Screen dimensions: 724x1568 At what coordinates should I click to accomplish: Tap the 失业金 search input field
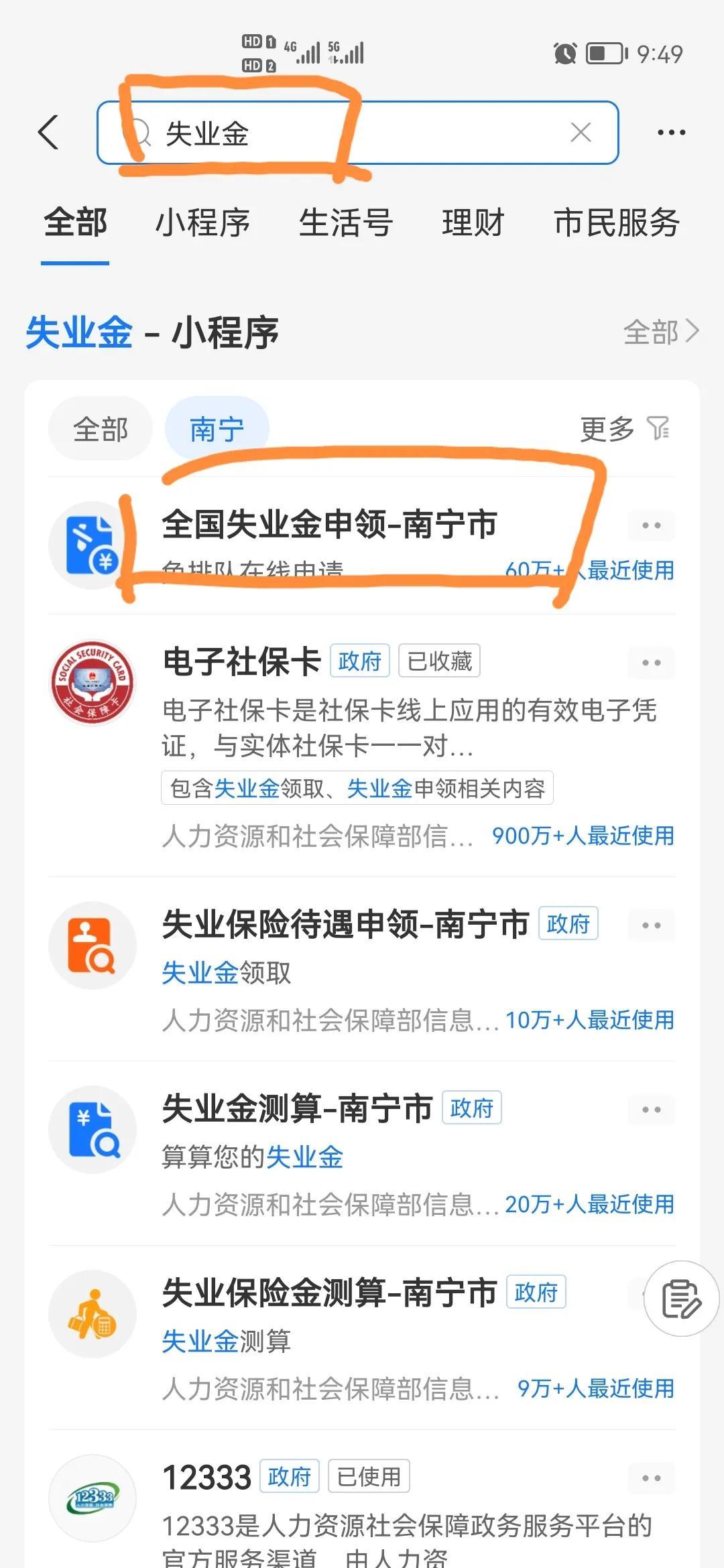(x=302, y=132)
